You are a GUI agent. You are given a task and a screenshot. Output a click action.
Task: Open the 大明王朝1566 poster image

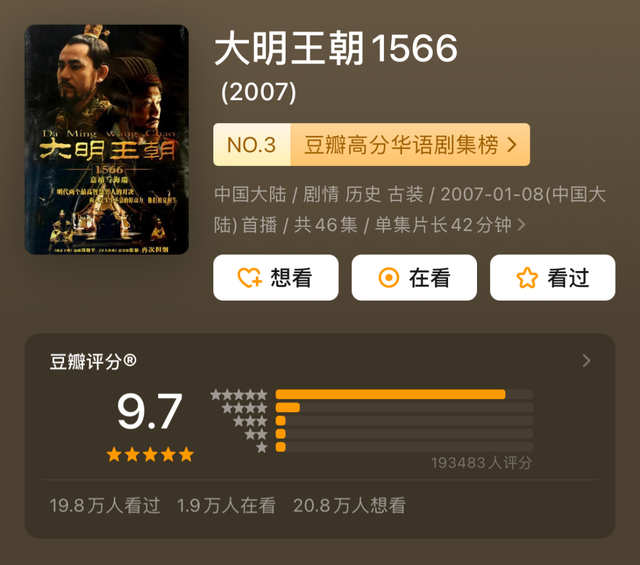tap(107, 139)
